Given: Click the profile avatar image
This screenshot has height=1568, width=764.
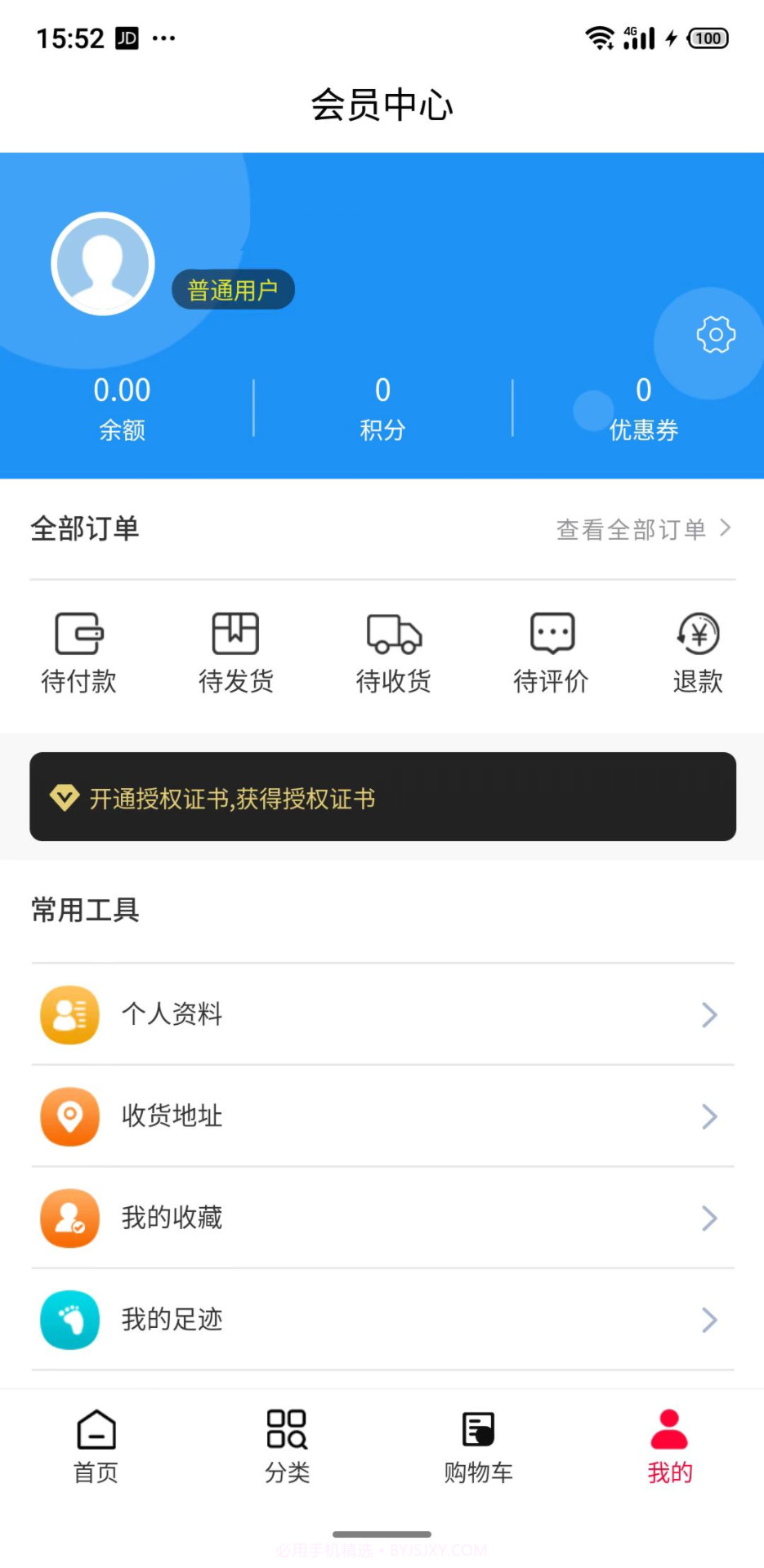Looking at the screenshot, I should point(102,263).
